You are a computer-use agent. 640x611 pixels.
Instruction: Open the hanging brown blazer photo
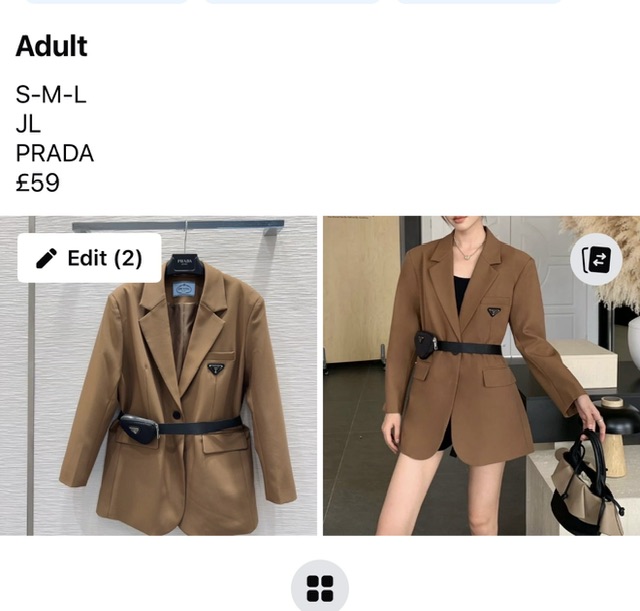(x=160, y=400)
